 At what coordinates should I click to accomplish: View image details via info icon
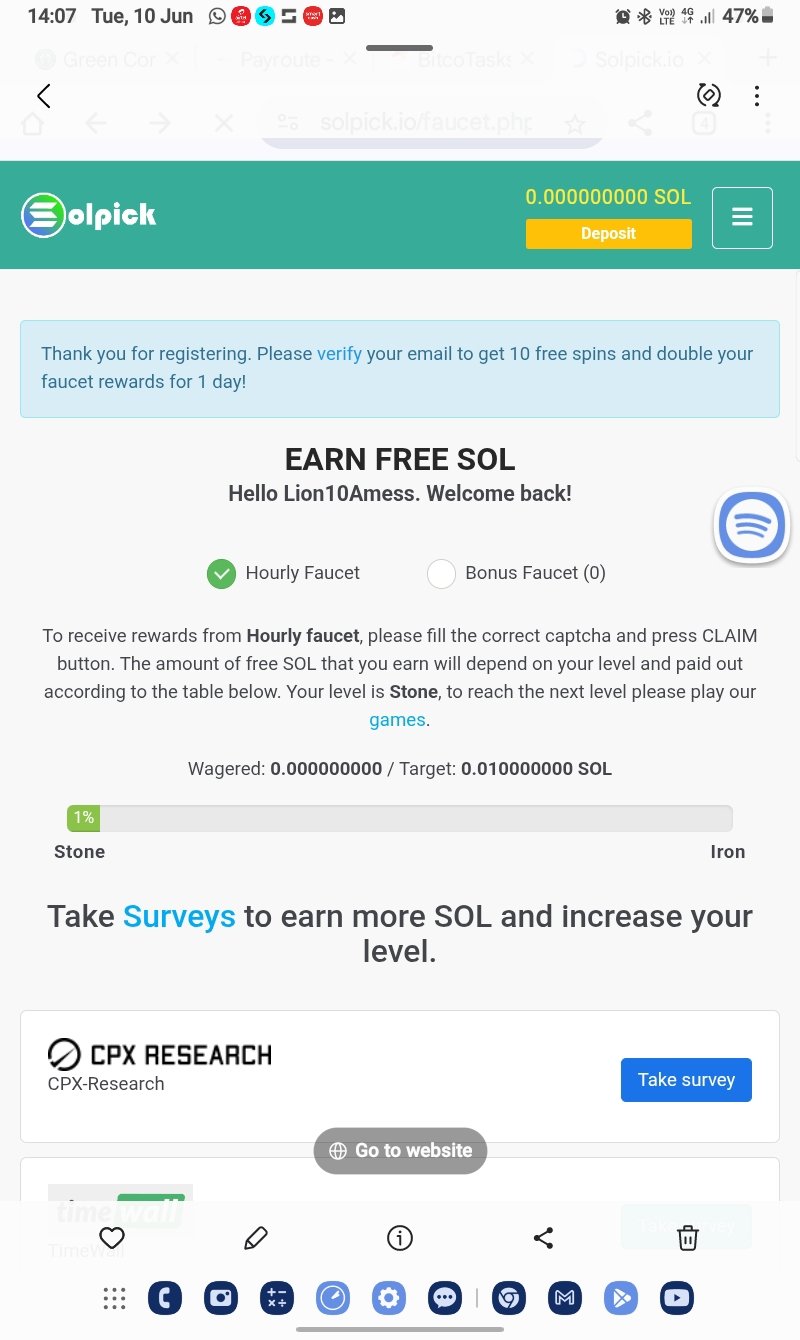pos(400,1239)
